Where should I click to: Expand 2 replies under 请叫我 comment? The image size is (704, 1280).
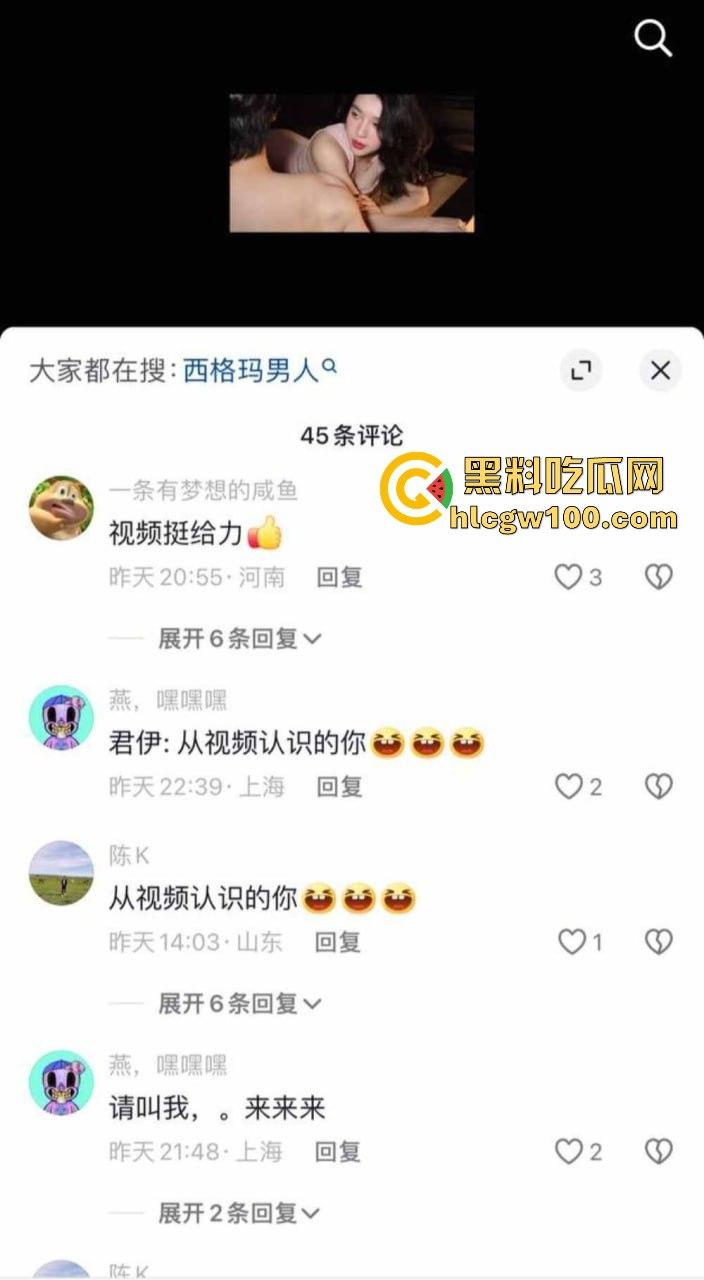[240, 1213]
